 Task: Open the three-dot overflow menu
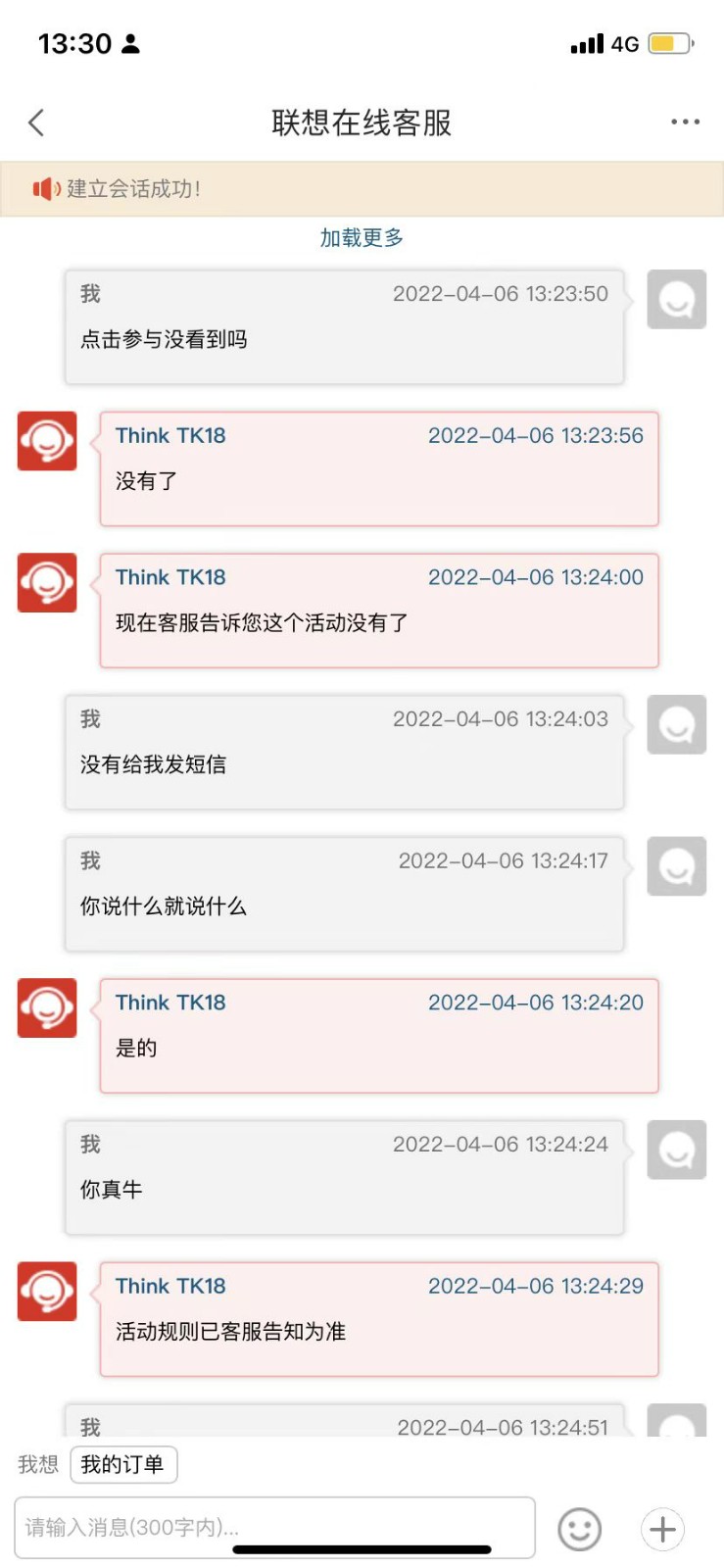(685, 122)
